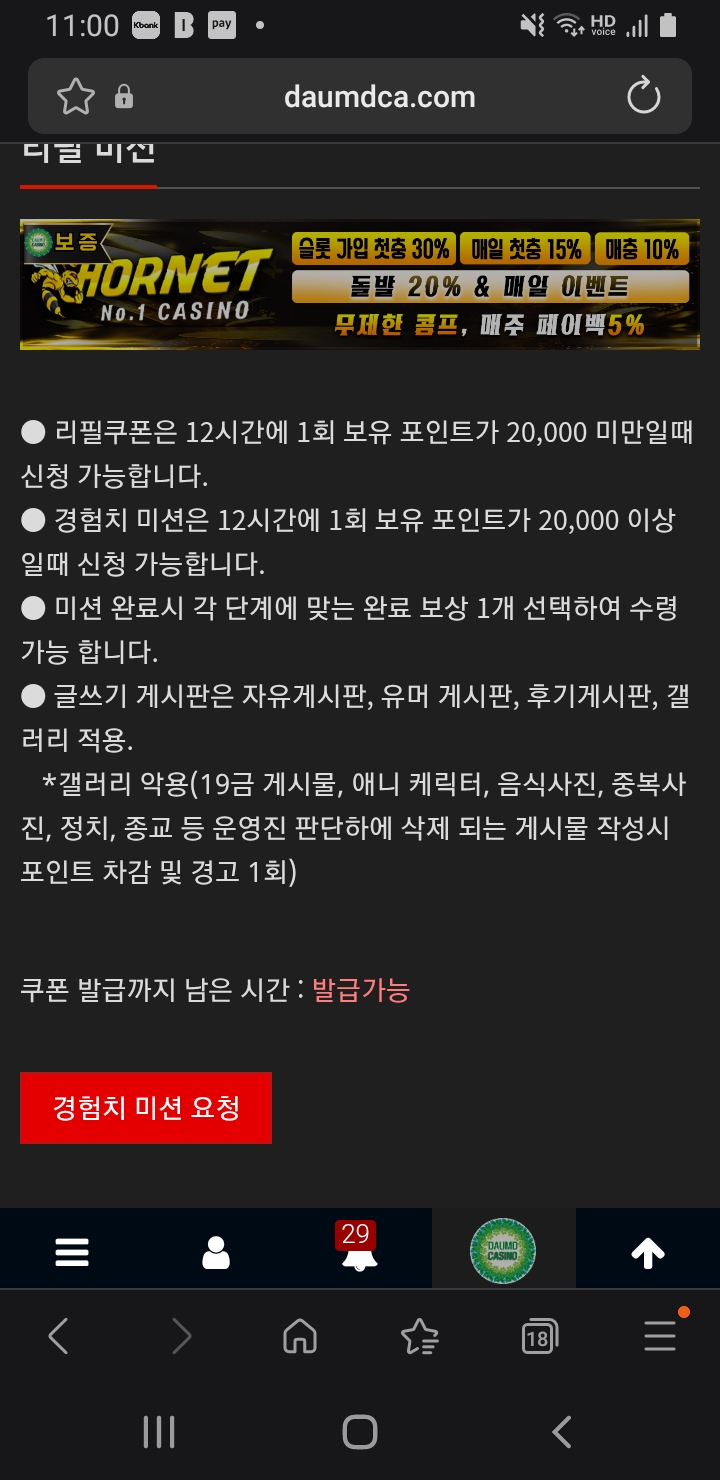Bookmark this page with the star icon
The height and width of the screenshot is (1480, 720).
coord(76,97)
